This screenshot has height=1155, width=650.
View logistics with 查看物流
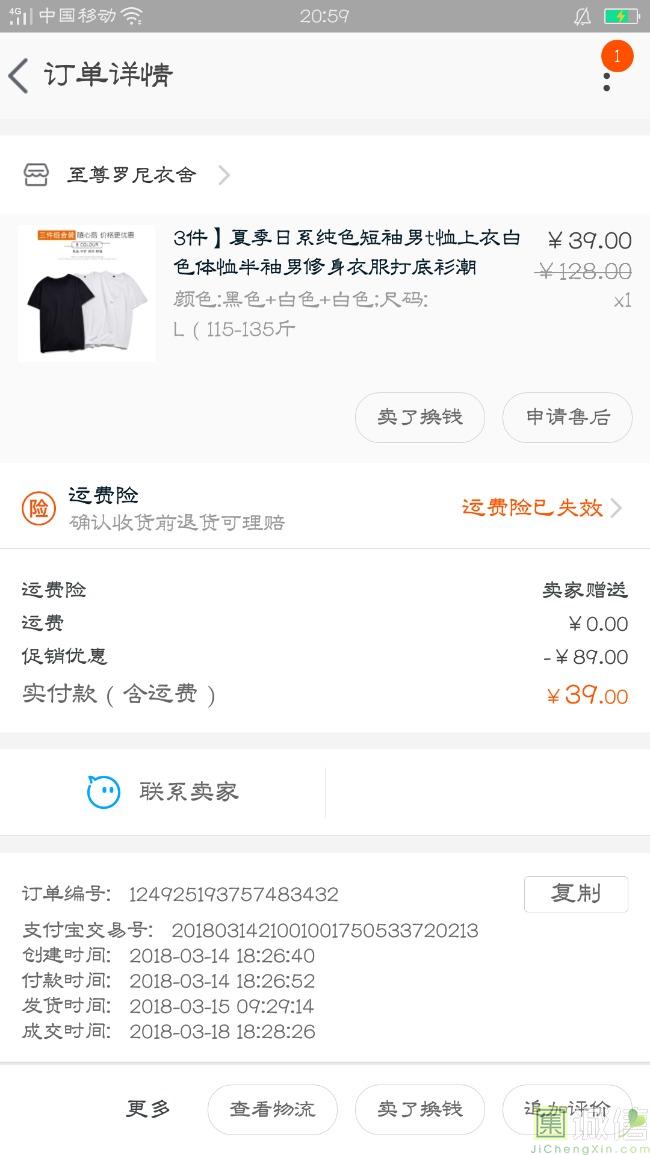tap(272, 1109)
